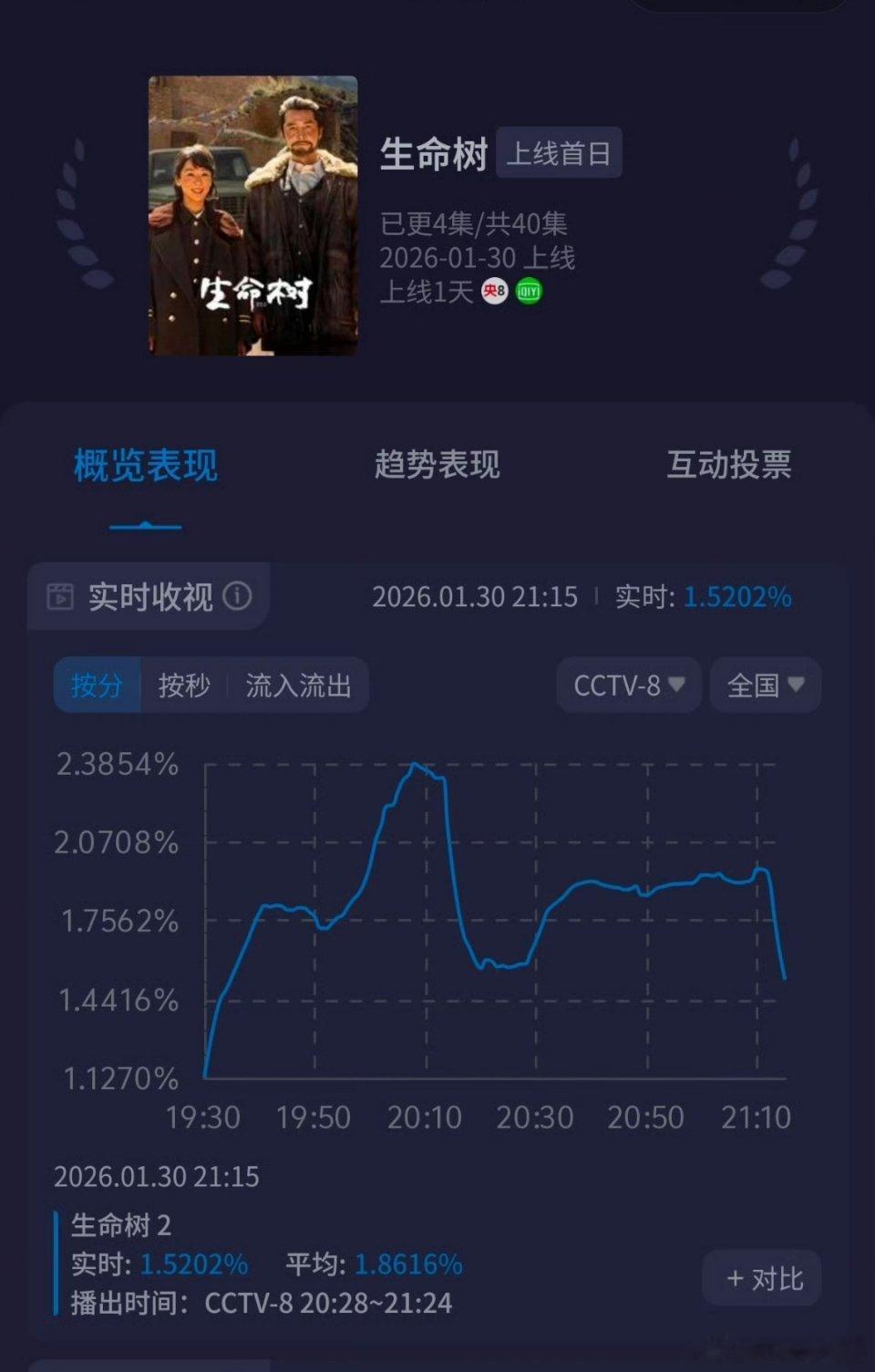This screenshot has height=1372, width=875.
Task: Switch to the 趋势表现 tab
Action: pos(438,465)
